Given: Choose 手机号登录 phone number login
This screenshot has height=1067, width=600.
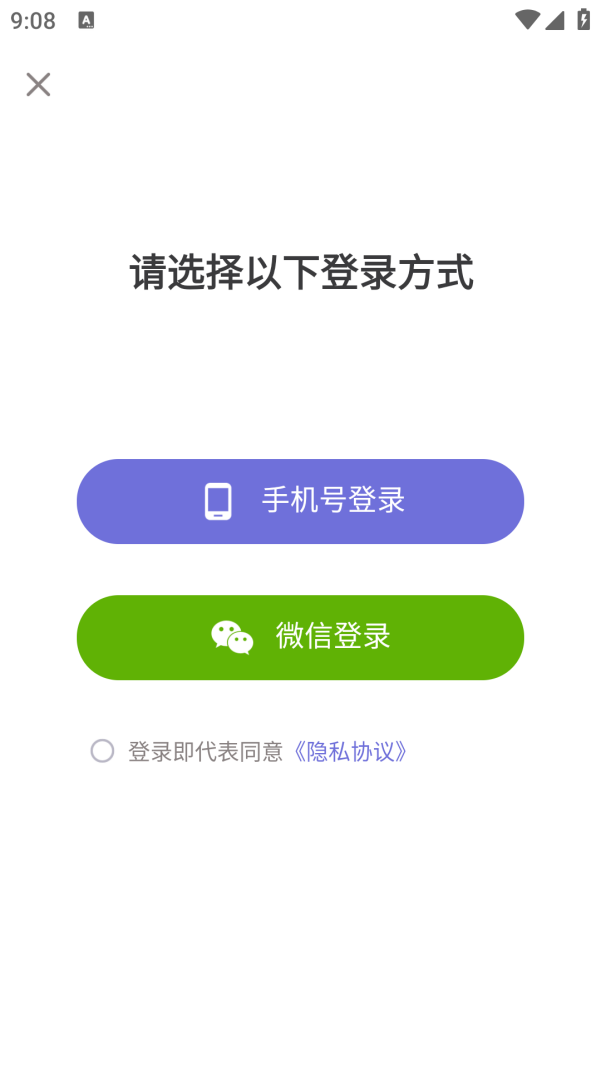Looking at the screenshot, I should [x=300, y=501].
